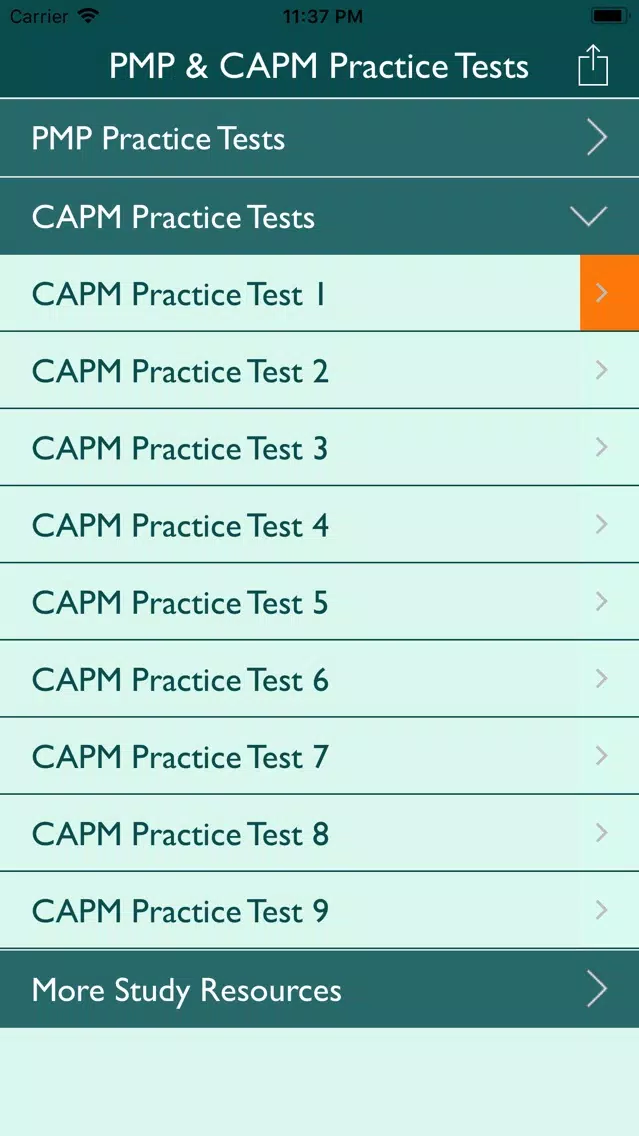Expand the PMP Practice Tests section
This screenshot has width=639, height=1136.
(x=319, y=138)
